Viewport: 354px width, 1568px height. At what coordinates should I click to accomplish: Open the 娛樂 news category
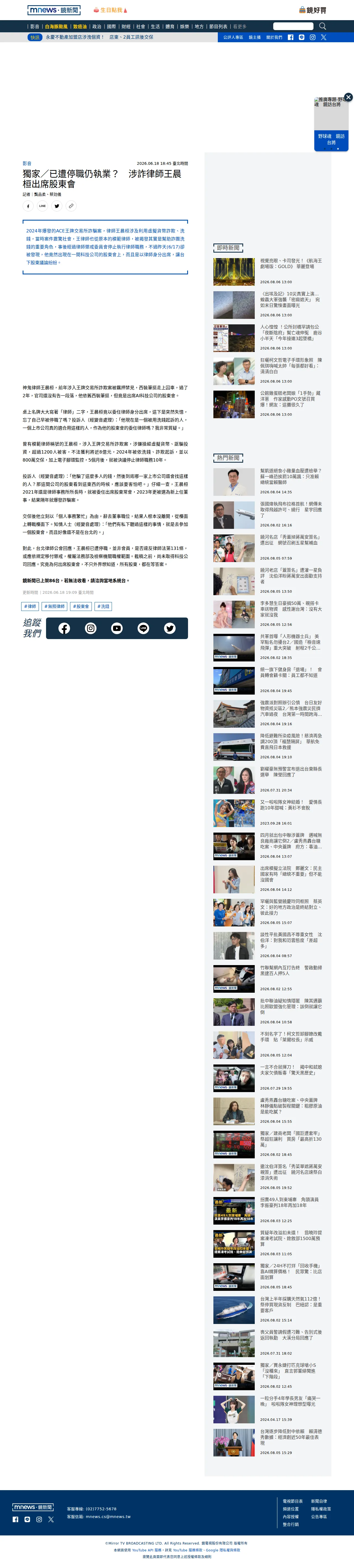(184, 27)
